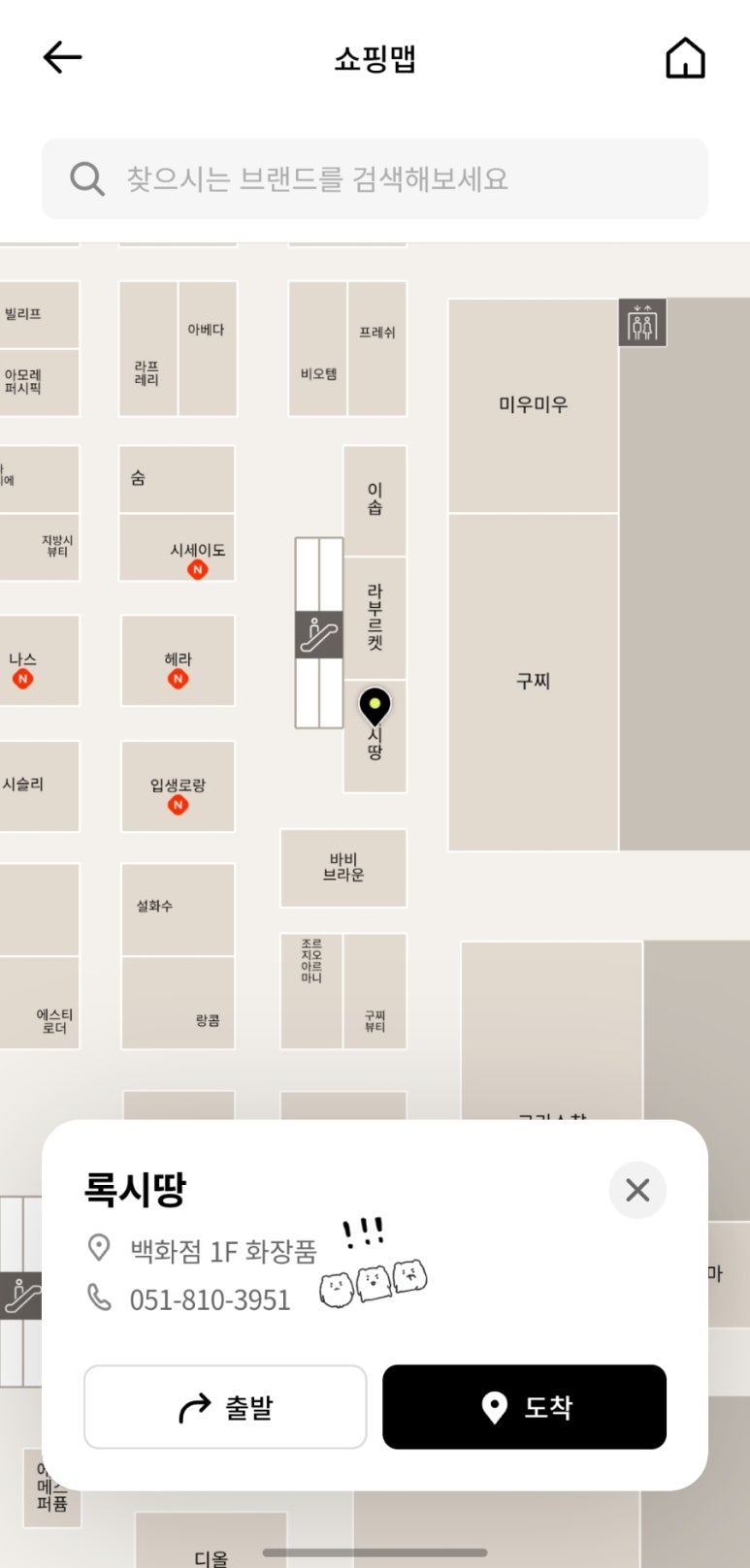
Task: Select the 입생로랑 store on the map
Action: 178,786
